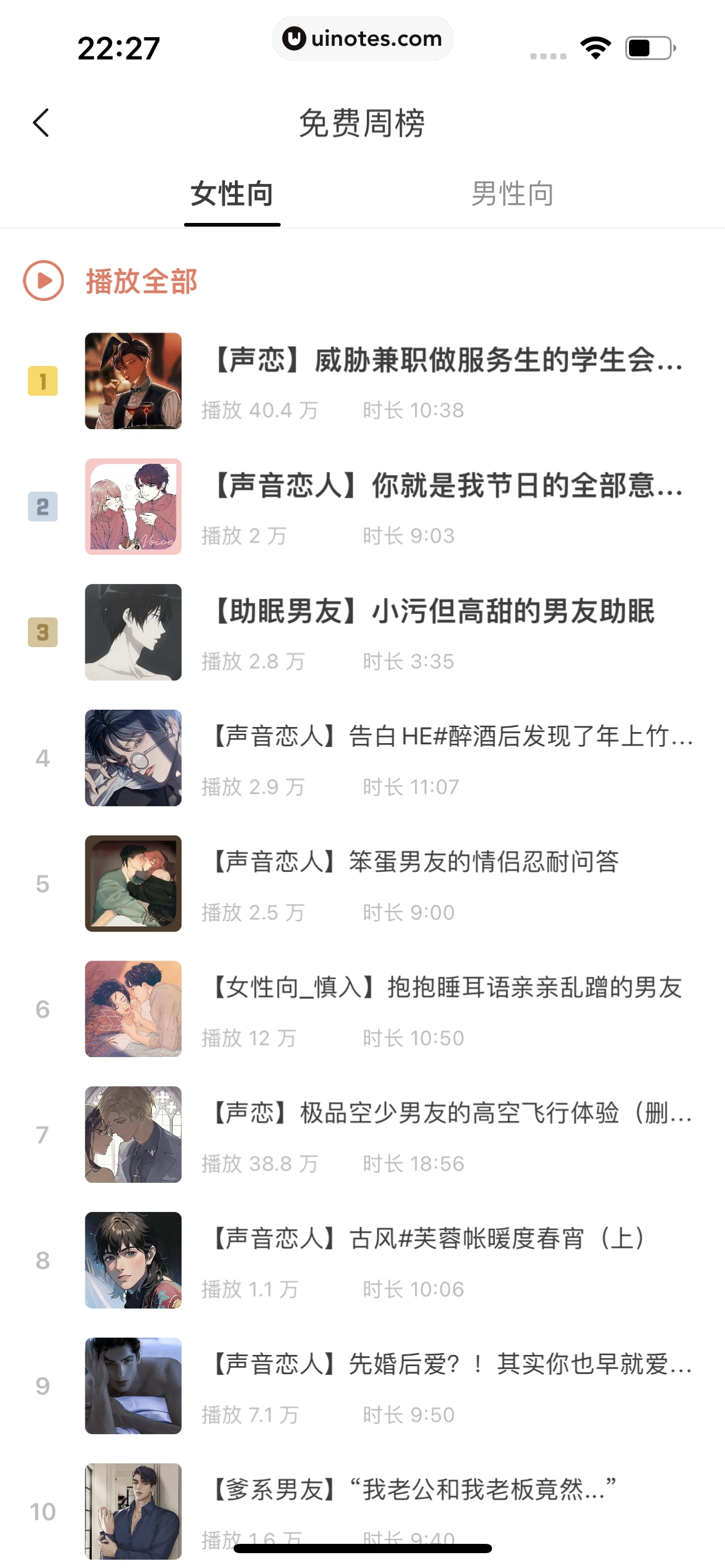The image size is (725, 1568).
Task: Open 古风#芙蓉帐暖度春宵（上）
Action: [x=429, y=1239]
